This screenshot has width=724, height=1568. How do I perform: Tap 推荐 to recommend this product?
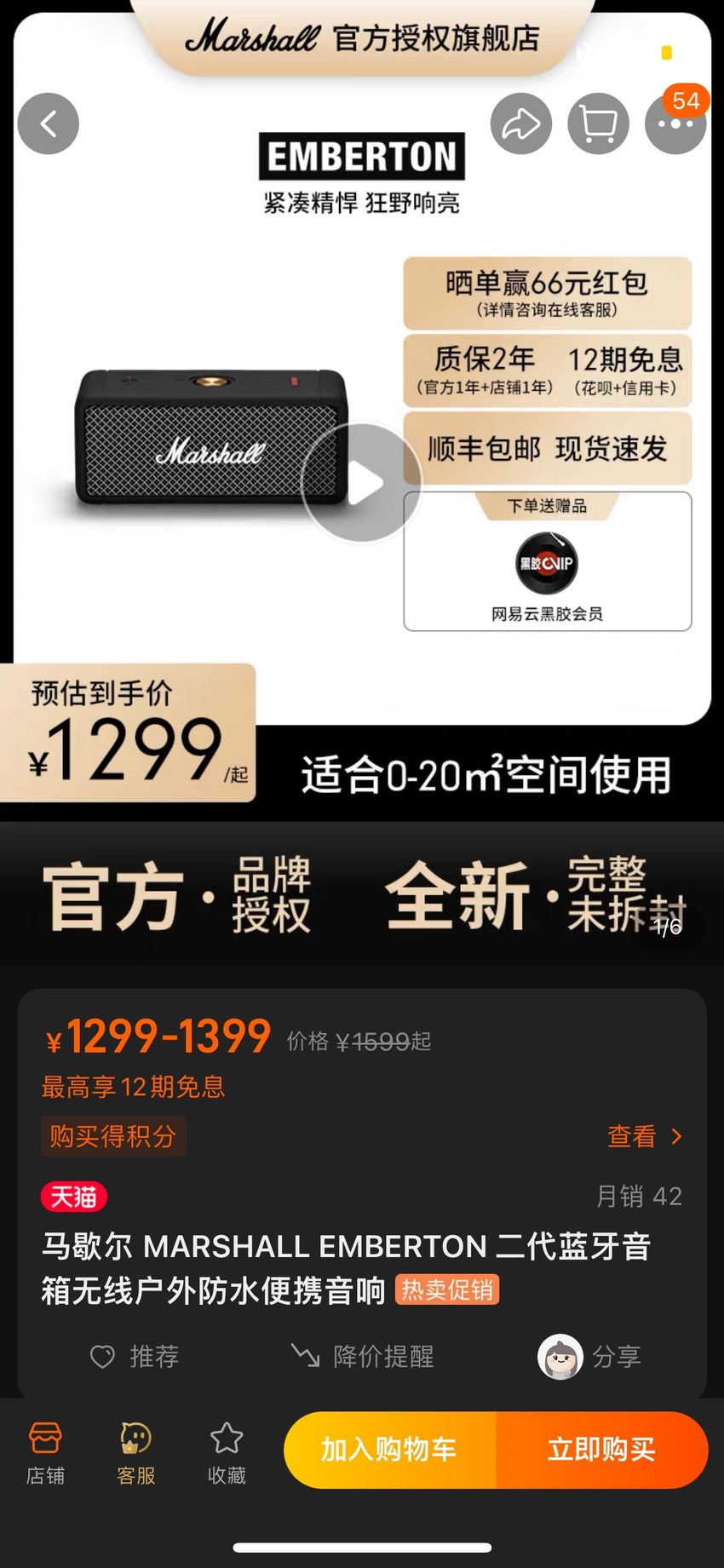click(135, 1356)
